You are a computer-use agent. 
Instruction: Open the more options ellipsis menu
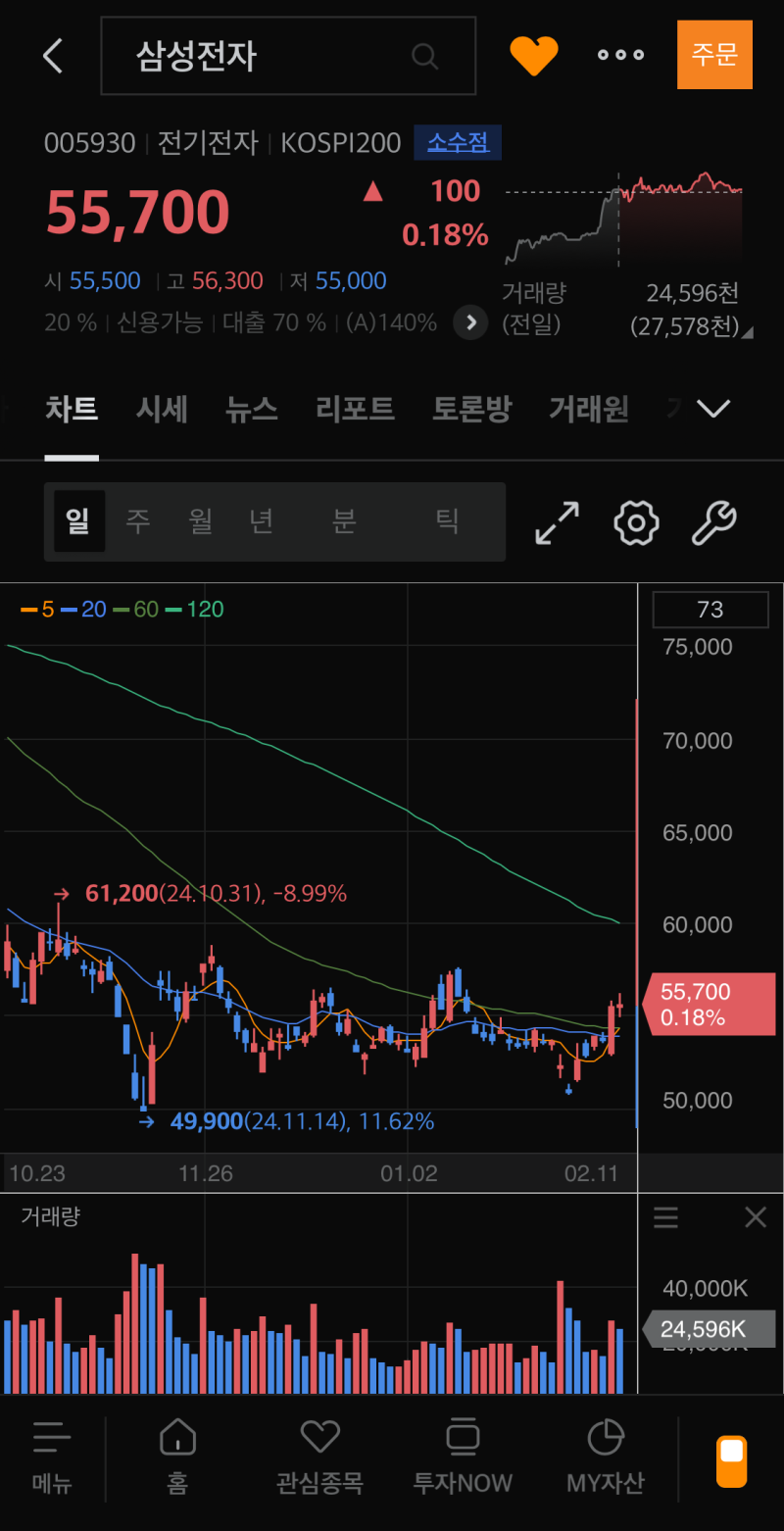point(619,56)
